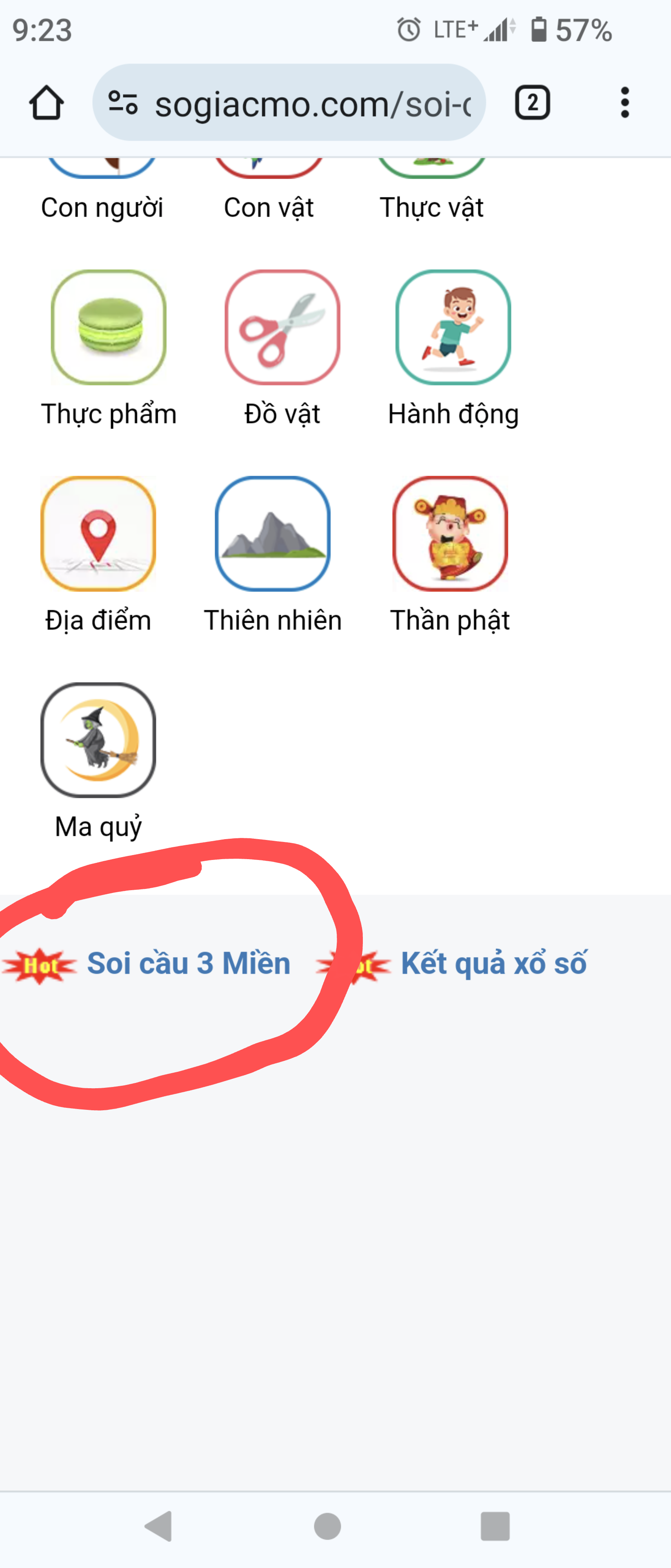
Task: Open recent apps from navigation bar
Action: click(x=495, y=1526)
